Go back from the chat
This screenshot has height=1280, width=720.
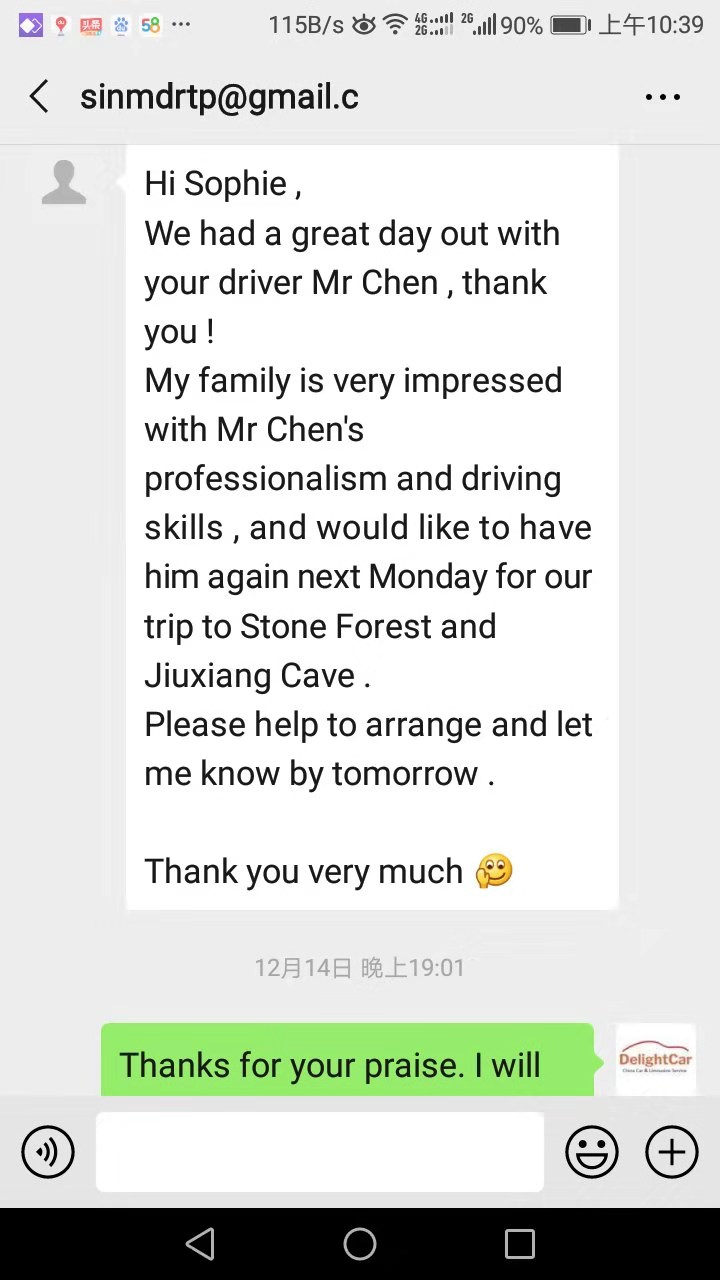point(39,97)
